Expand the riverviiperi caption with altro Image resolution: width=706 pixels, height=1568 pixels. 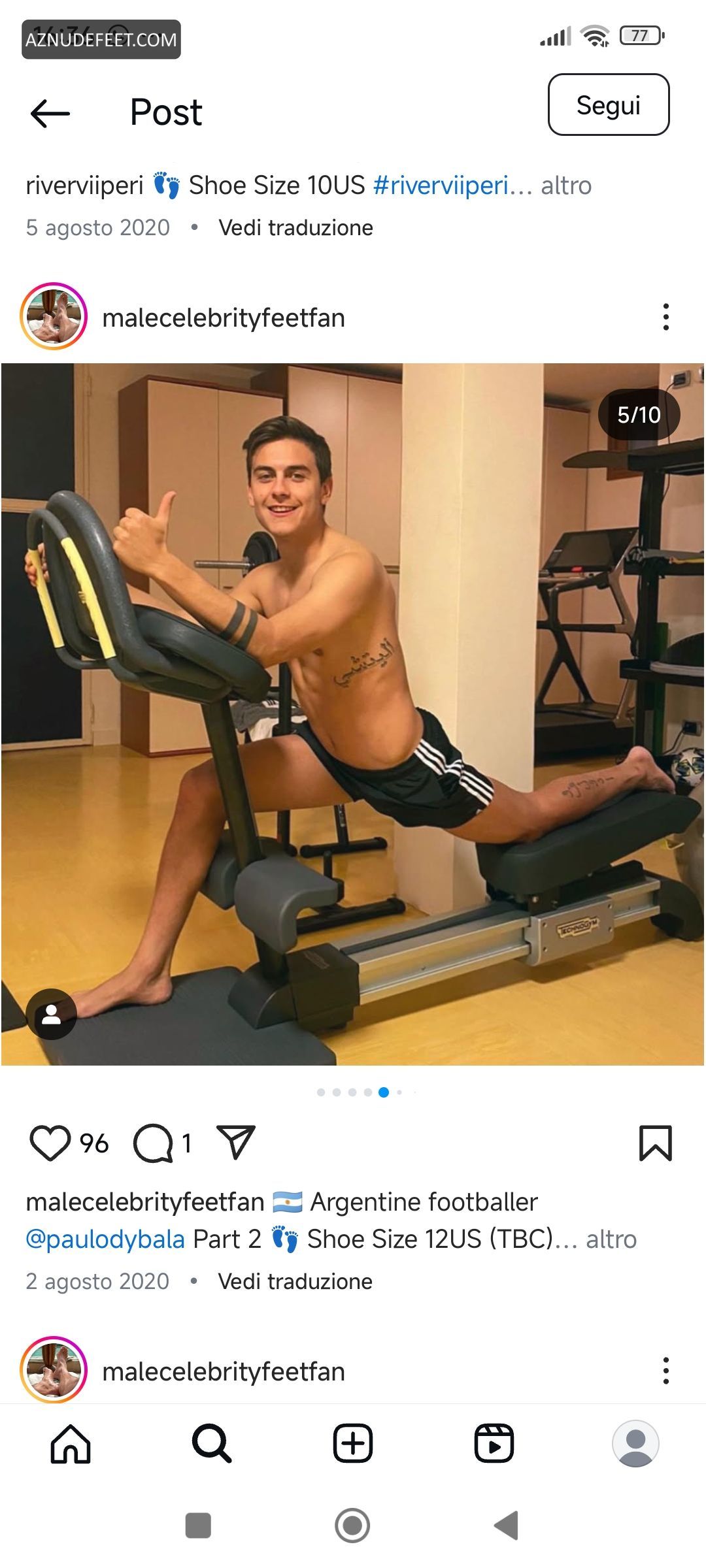point(566,186)
